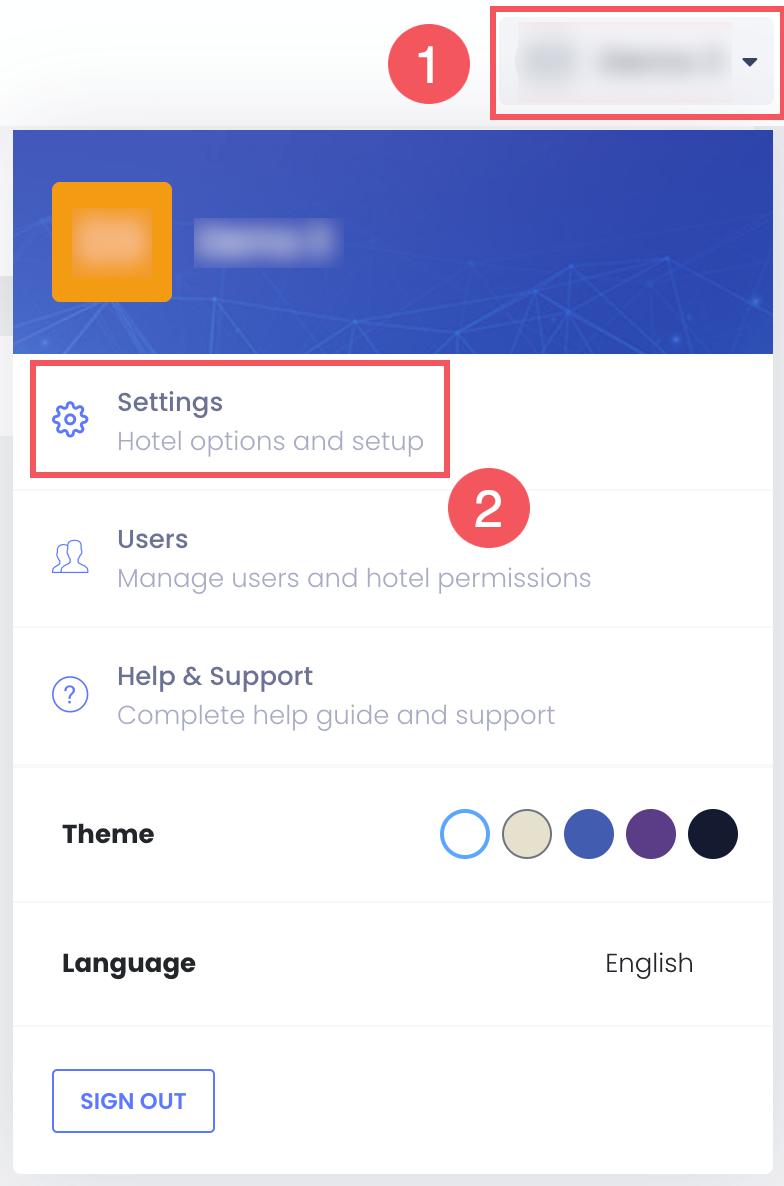
Task: Select the purple theme color
Action: point(651,834)
